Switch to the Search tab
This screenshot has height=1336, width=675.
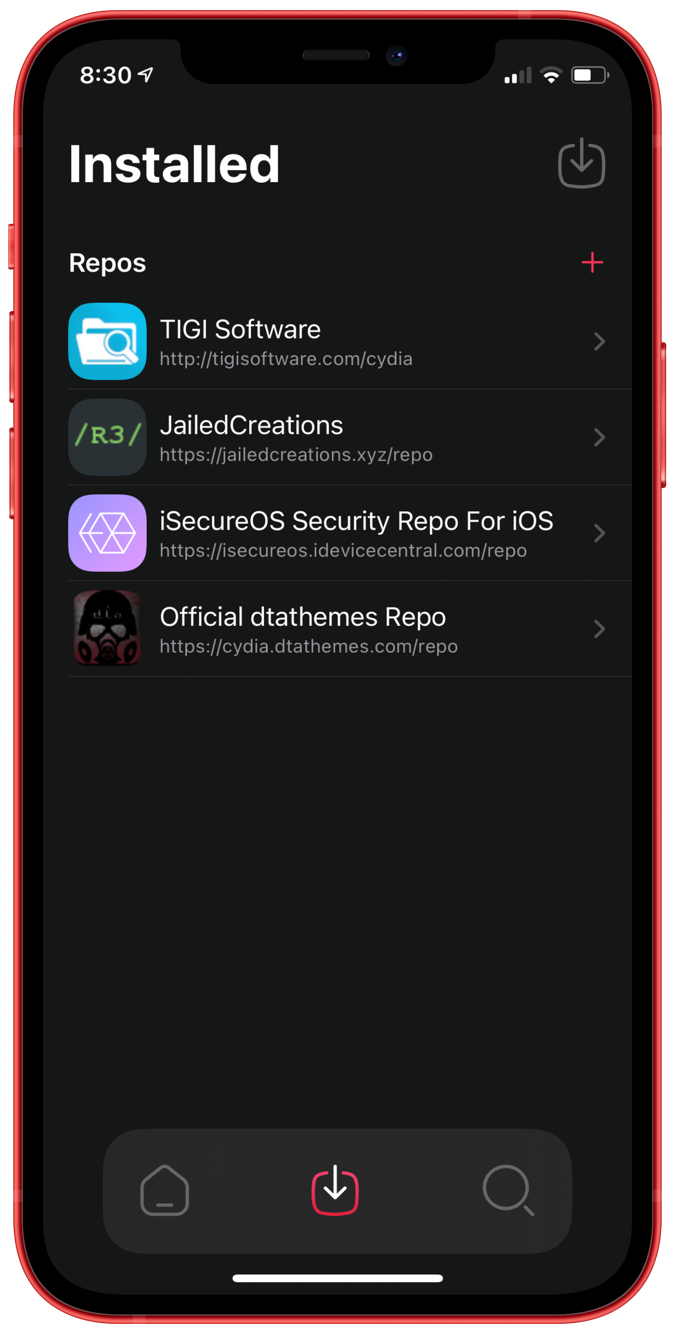508,1190
